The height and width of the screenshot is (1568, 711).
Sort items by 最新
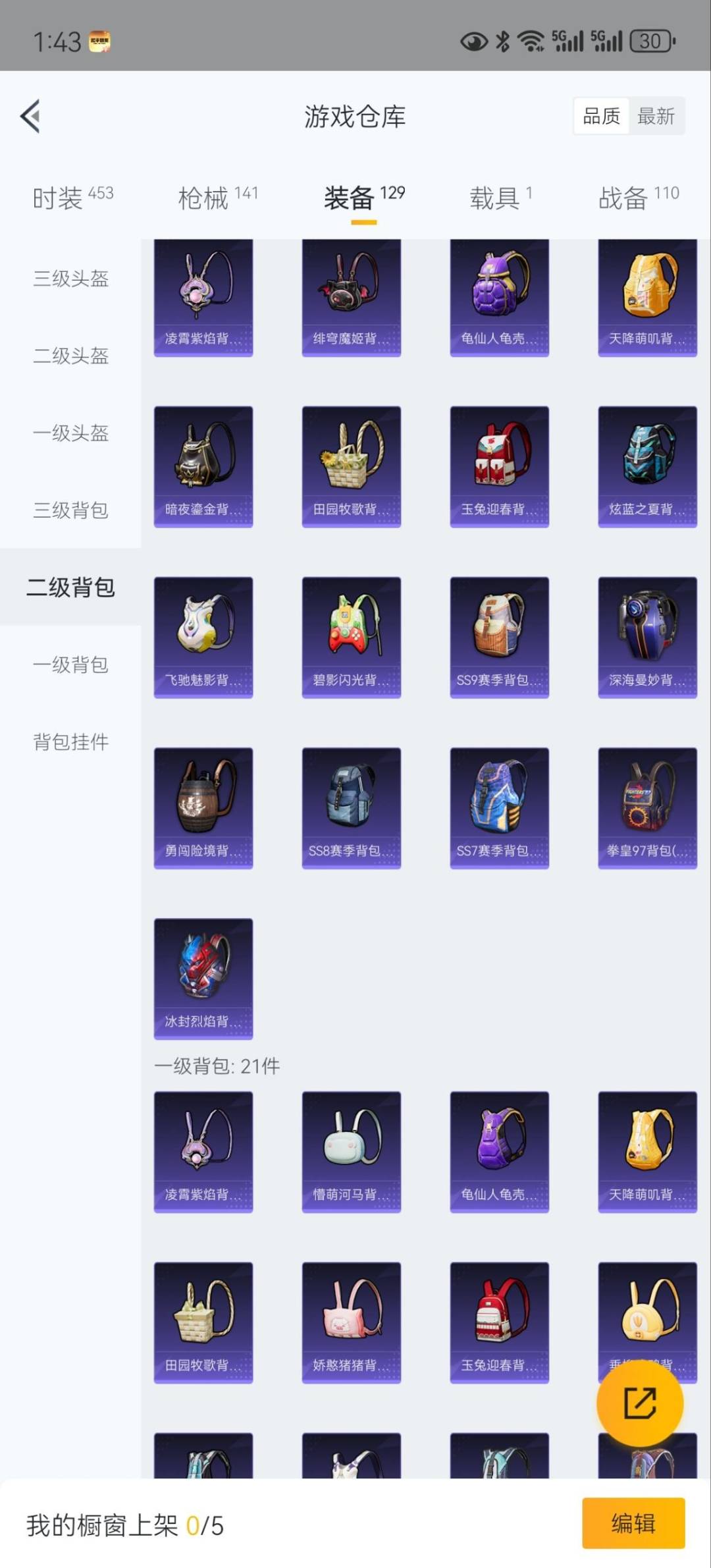tap(656, 117)
